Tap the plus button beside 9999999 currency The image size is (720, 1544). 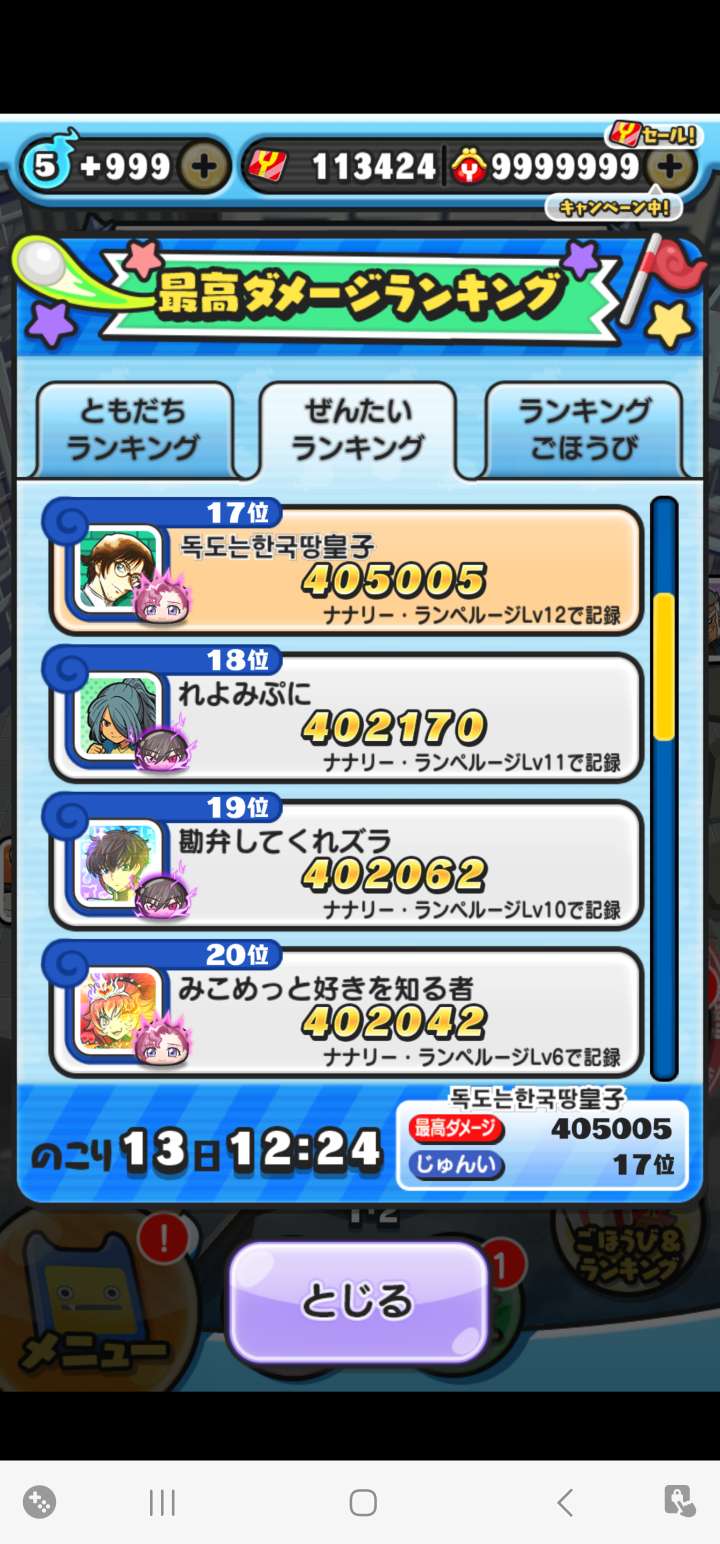(673, 167)
